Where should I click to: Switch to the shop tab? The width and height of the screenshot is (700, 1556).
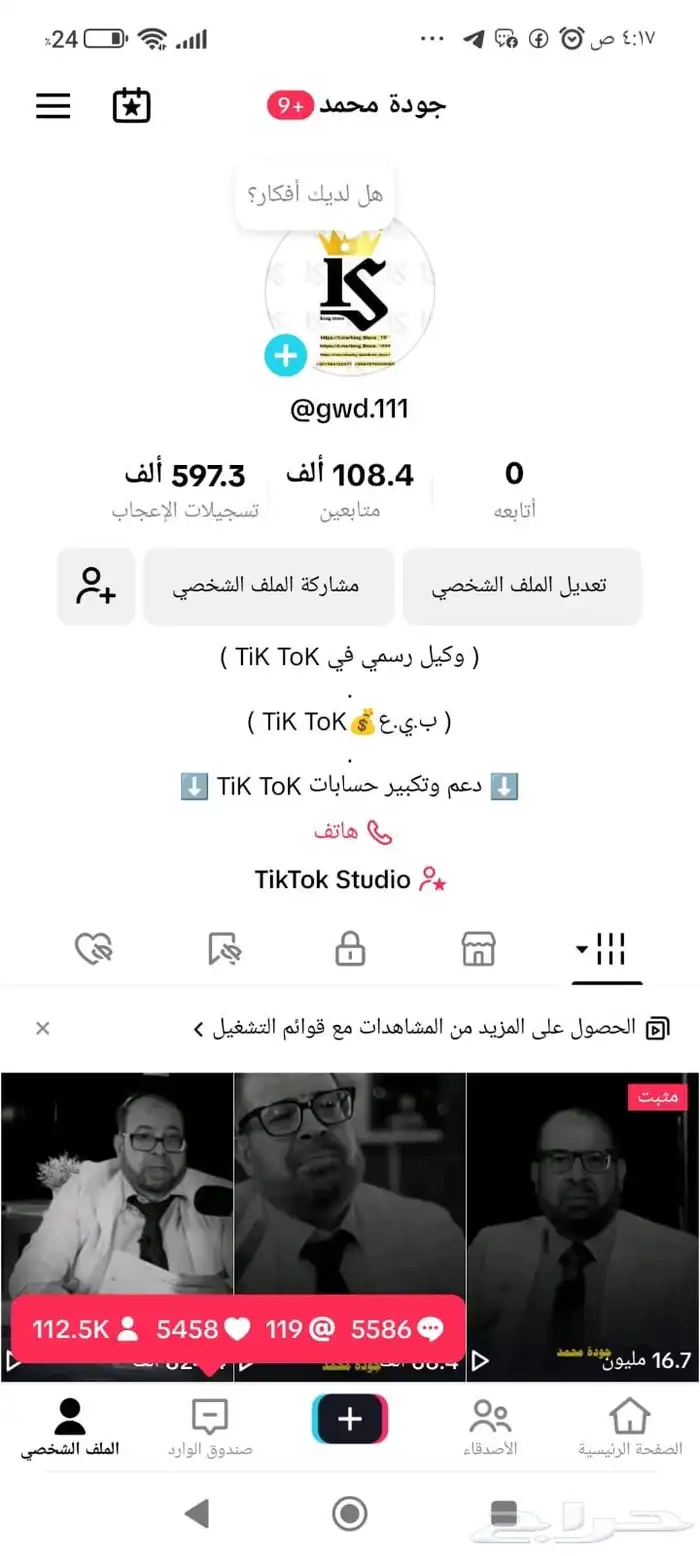click(479, 949)
